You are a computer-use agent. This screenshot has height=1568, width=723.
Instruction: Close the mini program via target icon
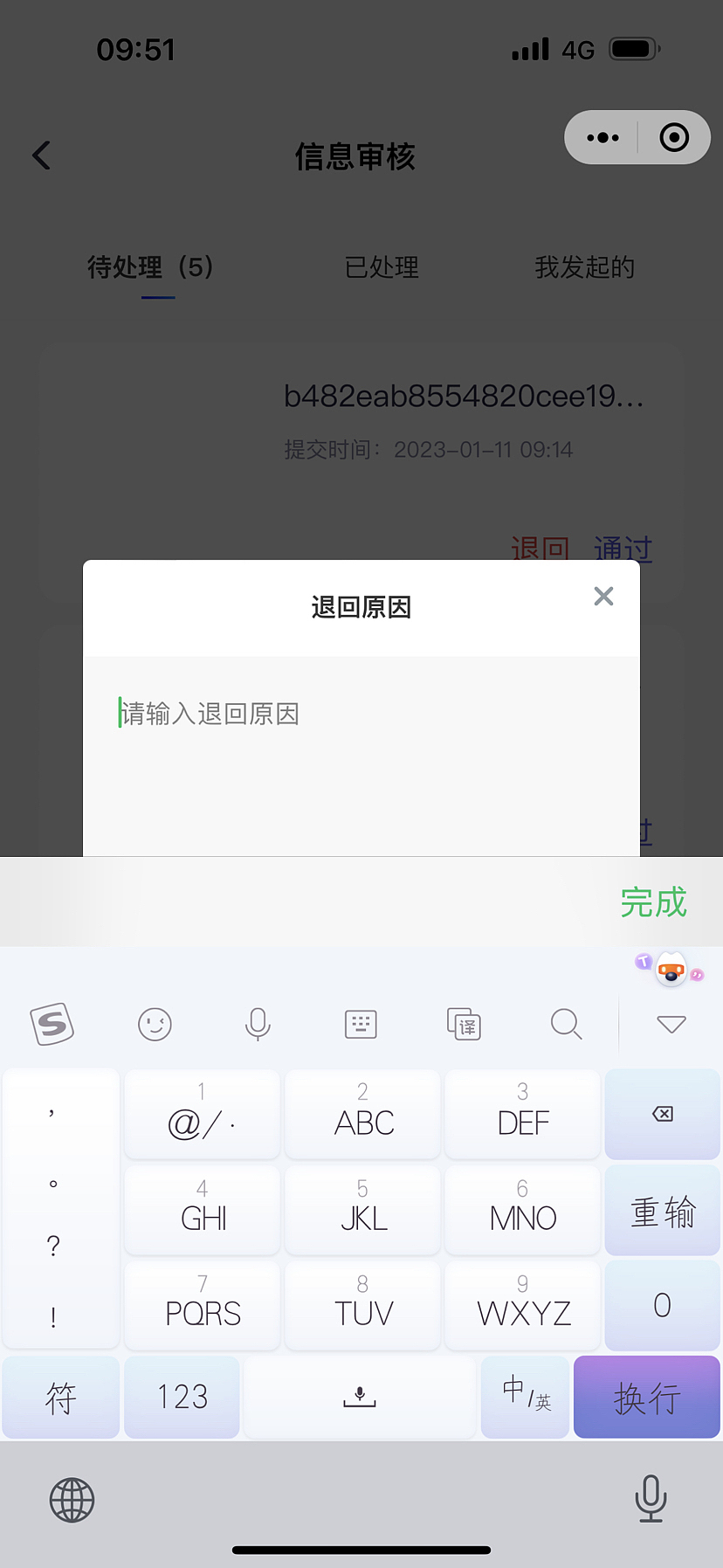(674, 138)
